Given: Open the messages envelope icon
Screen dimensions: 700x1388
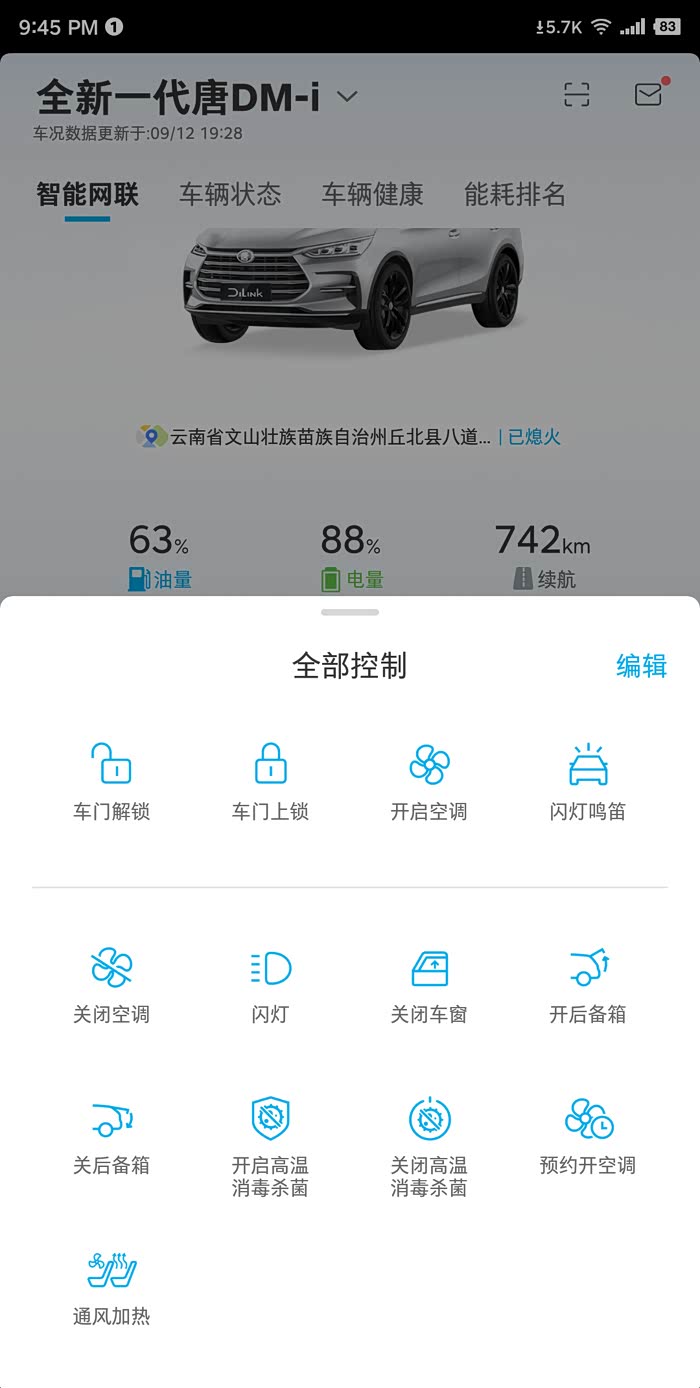Looking at the screenshot, I should coord(649,94).
